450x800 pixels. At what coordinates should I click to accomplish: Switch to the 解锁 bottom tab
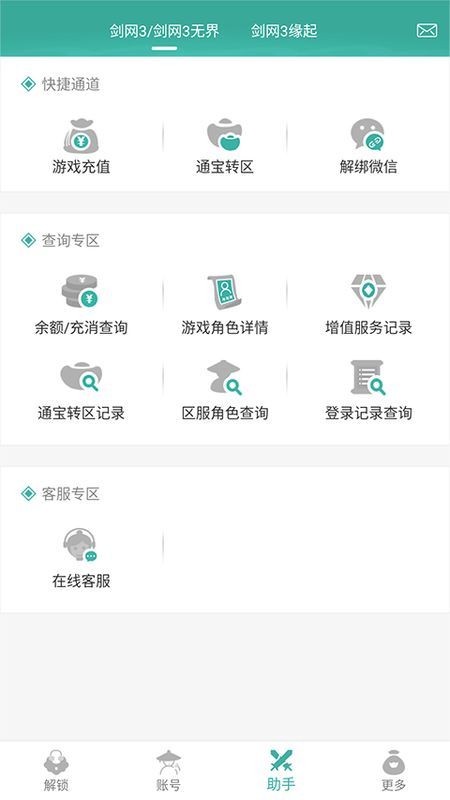point(56,770)
